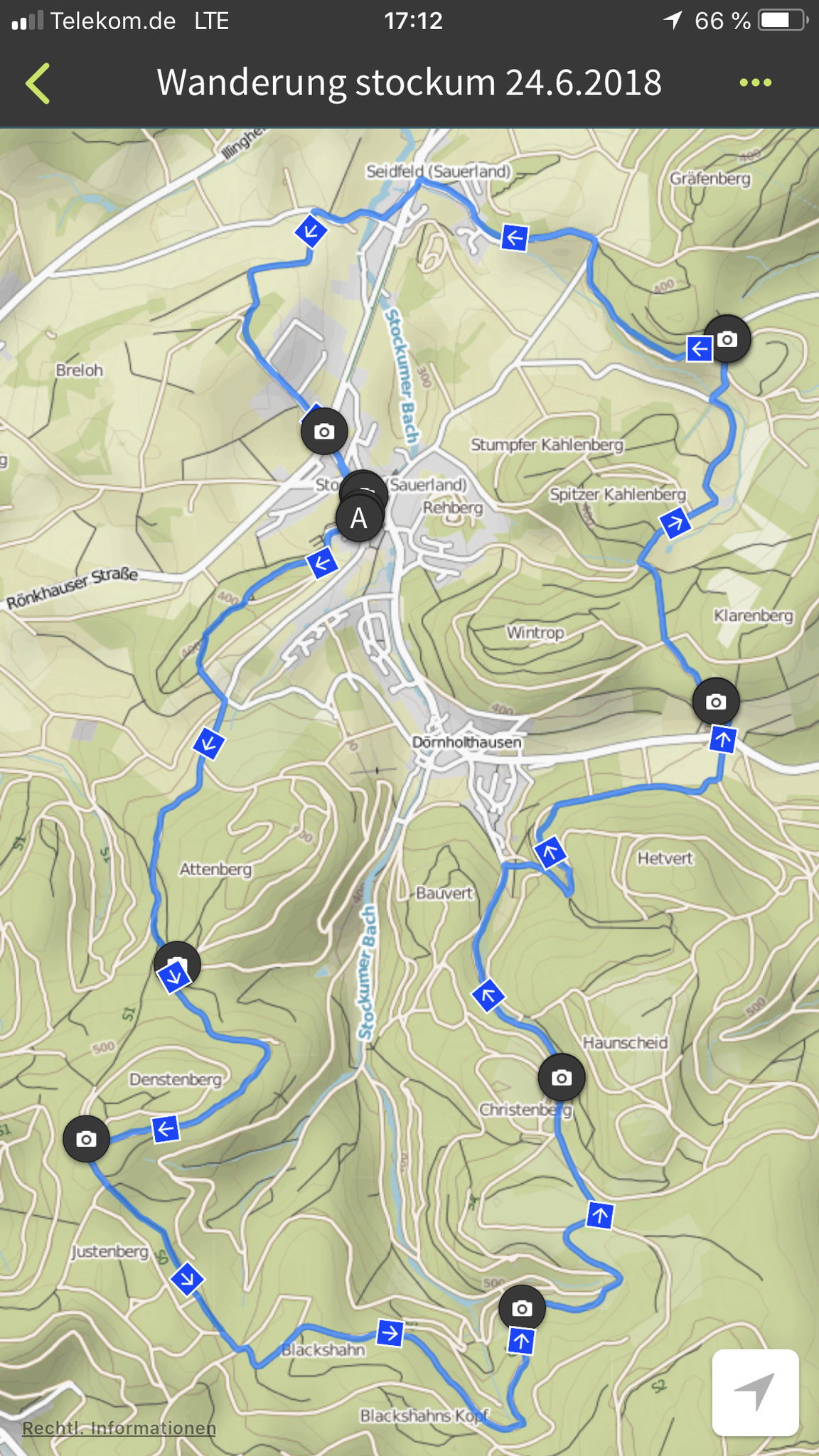
Task: Go back using the green arrow
Action: point(38,83)
